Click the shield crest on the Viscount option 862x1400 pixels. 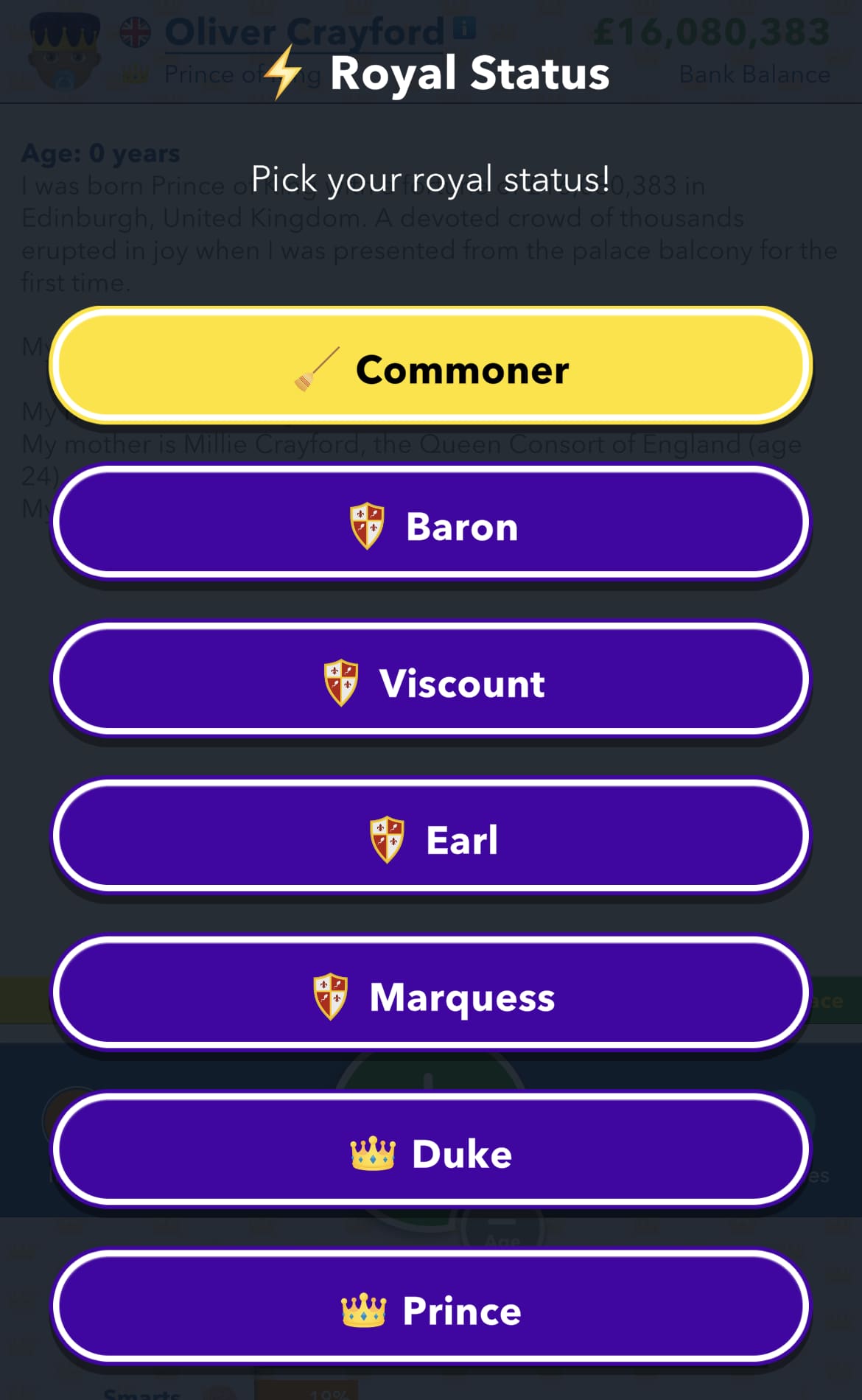click(x=343, y=682)
